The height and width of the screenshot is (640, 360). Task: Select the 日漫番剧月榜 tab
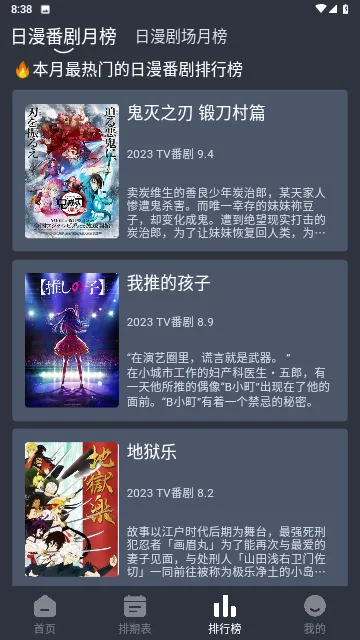tap(64, 37)
